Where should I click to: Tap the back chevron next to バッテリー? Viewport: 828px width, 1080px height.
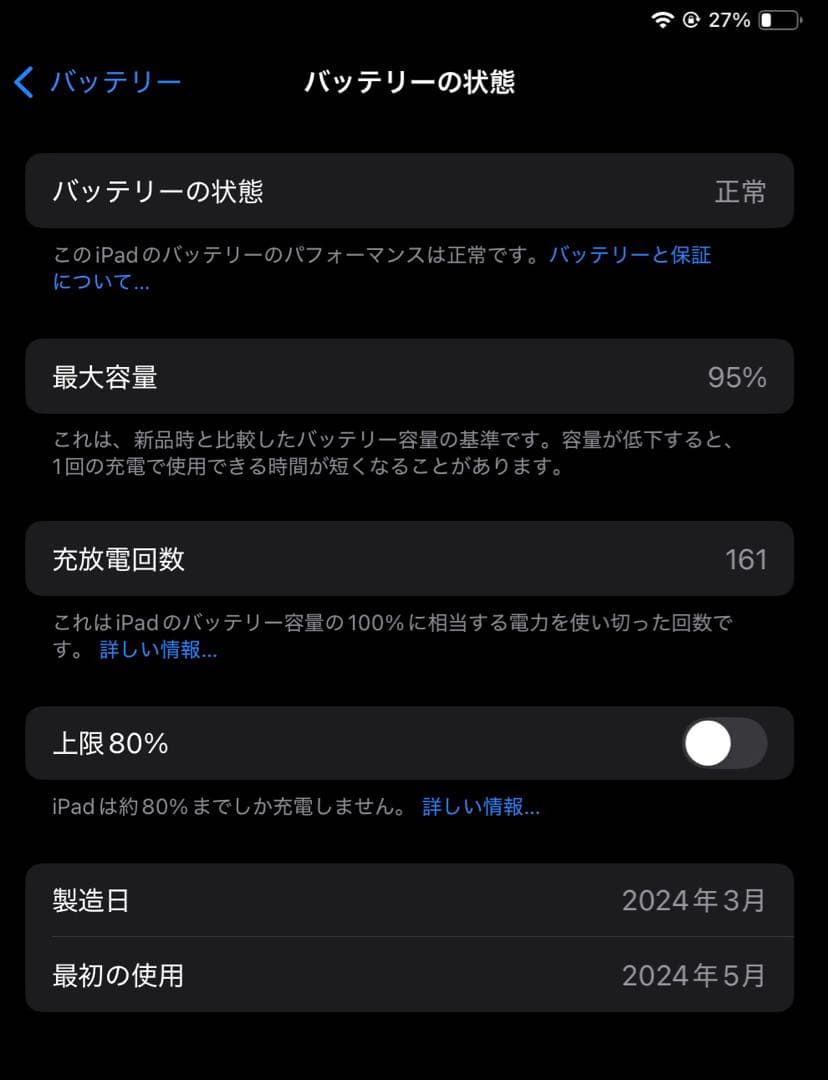[22, 83]
